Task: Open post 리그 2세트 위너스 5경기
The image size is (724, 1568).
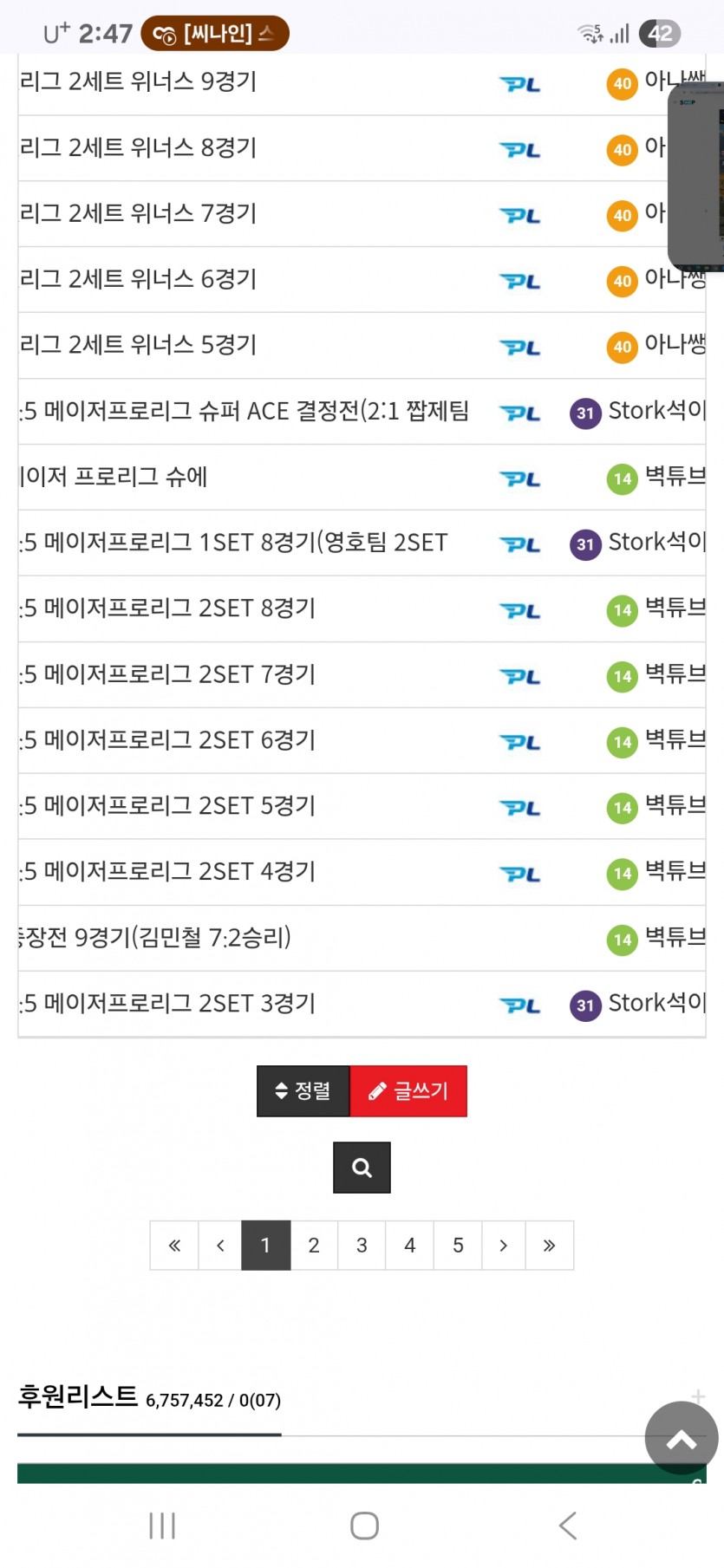Action: [138, 345]
